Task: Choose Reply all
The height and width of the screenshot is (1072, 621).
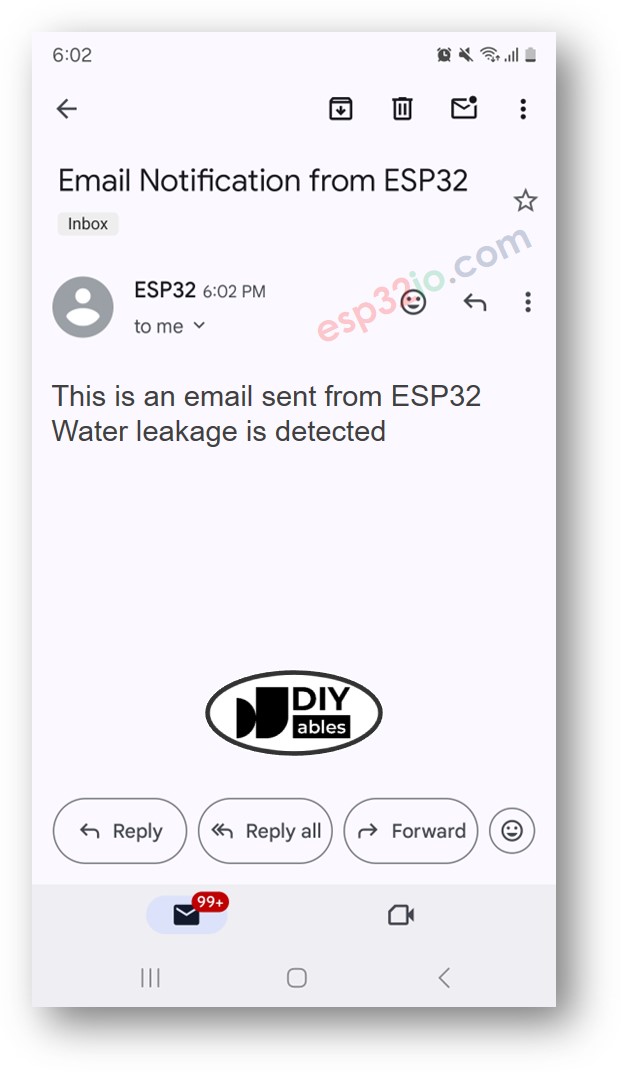Action: [265, 831]
